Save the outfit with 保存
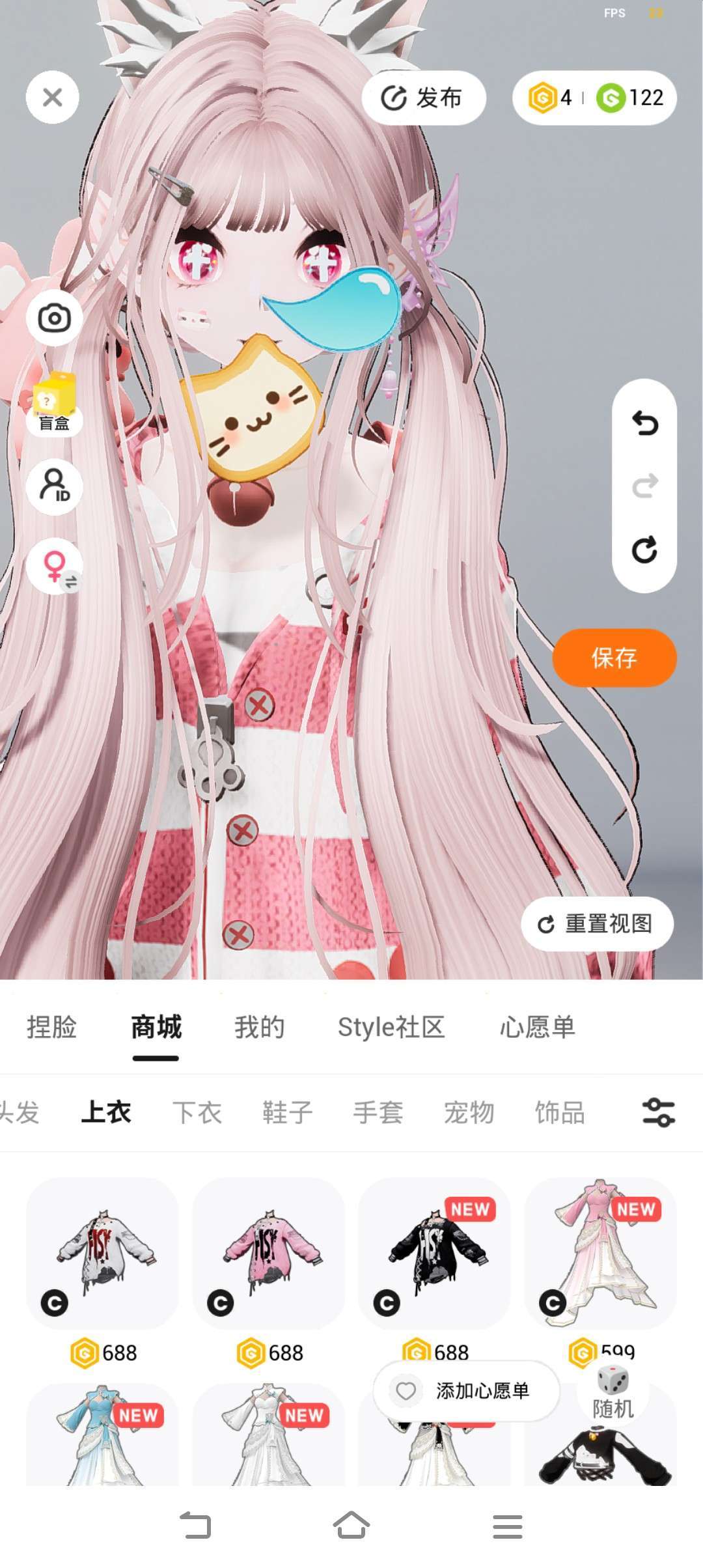Image resolution: width=703 pixels, height=1568 pixels. [614, 658]
